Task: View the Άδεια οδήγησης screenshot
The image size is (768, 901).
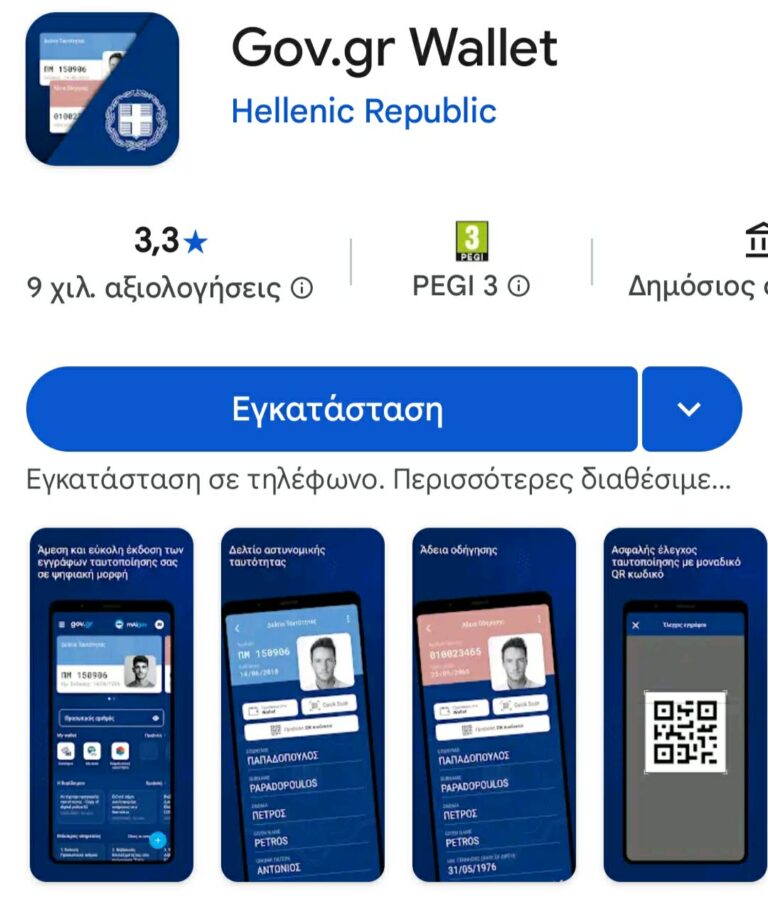Action: [494, 704]
